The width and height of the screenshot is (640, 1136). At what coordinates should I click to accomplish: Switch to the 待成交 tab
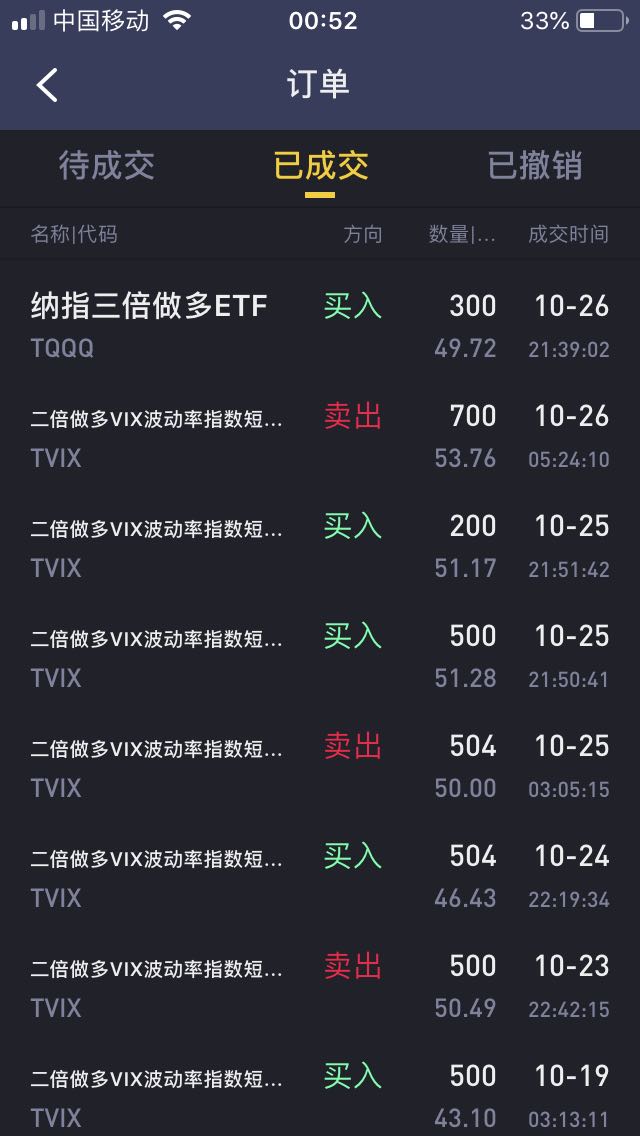pyautogui.click(x=107, y=166)
